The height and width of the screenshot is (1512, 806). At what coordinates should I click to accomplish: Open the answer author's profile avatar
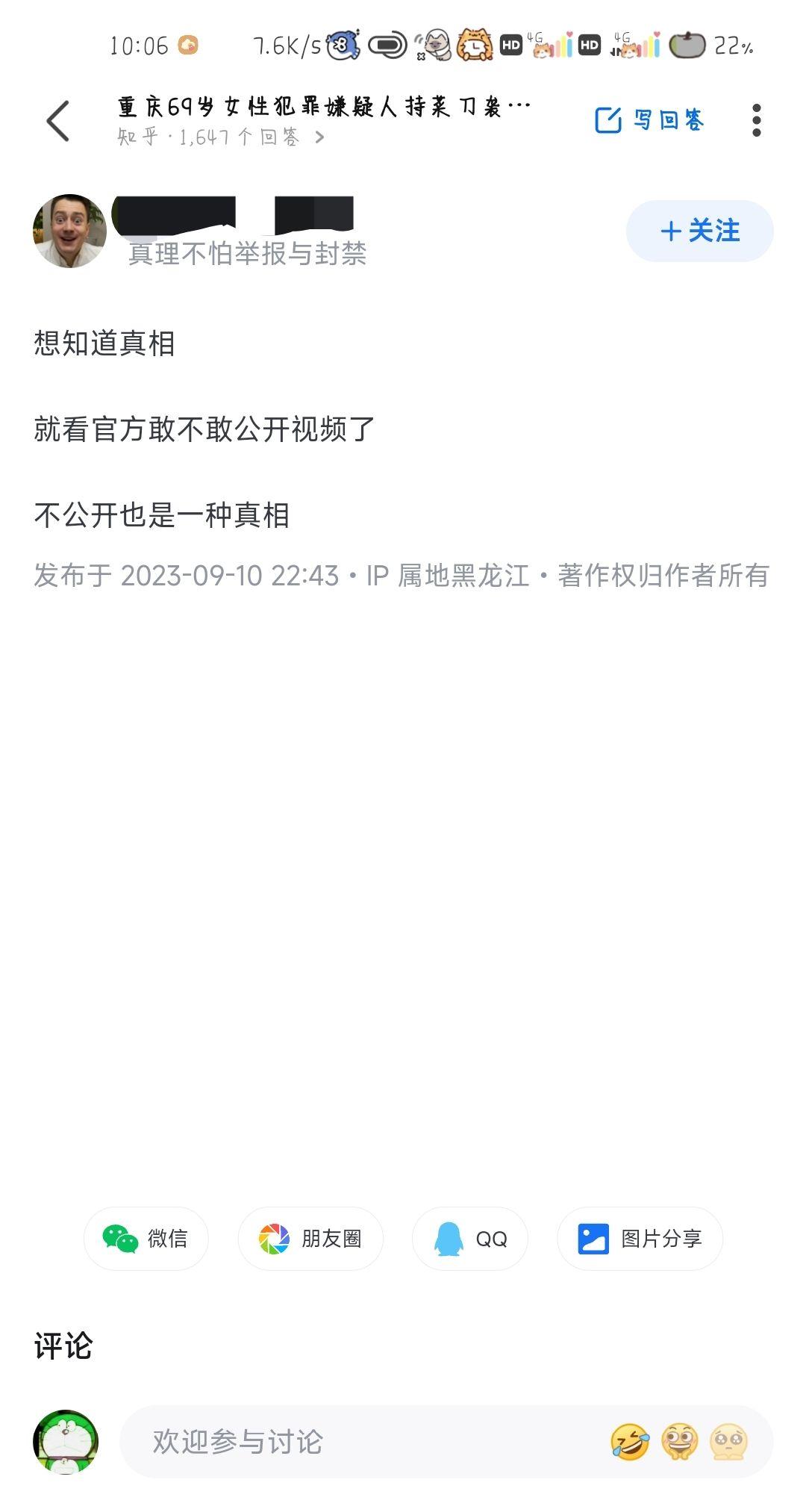[69, 231]
